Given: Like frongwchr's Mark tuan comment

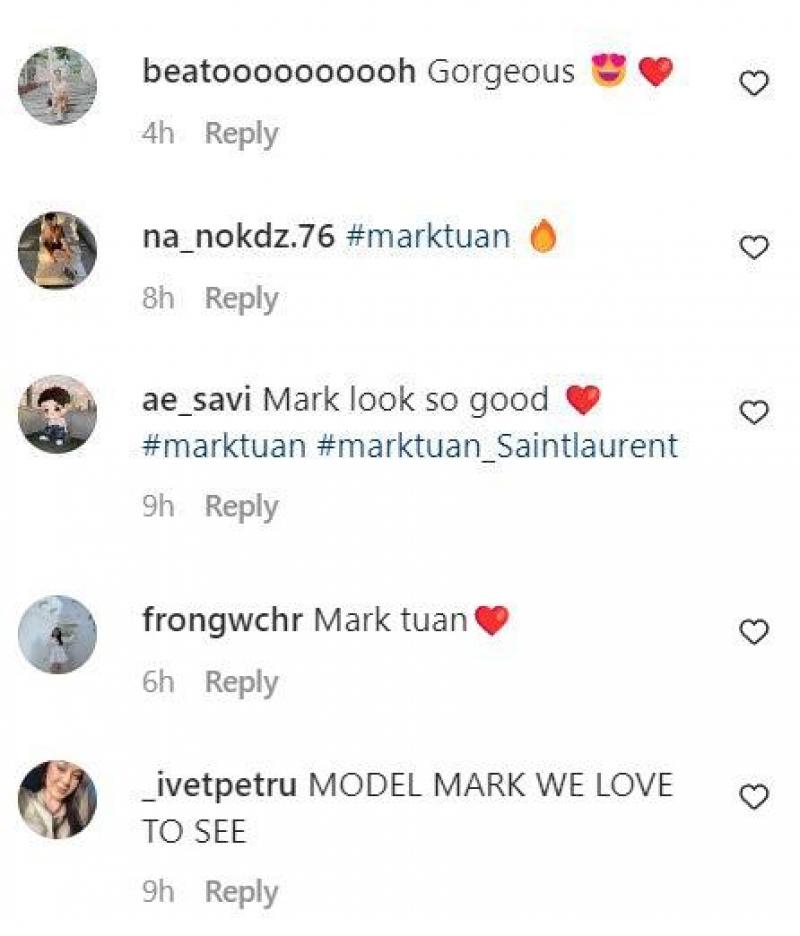Looking at the screenshot, I should [753, 631].
